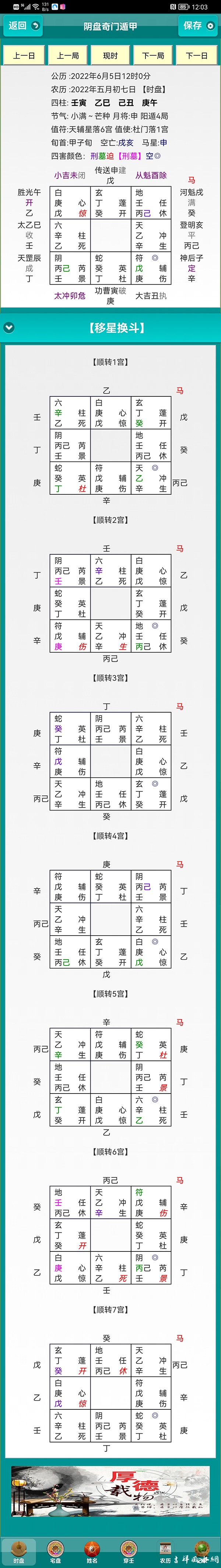Switch to previous chart 上一局

click(x=67, y=55)
